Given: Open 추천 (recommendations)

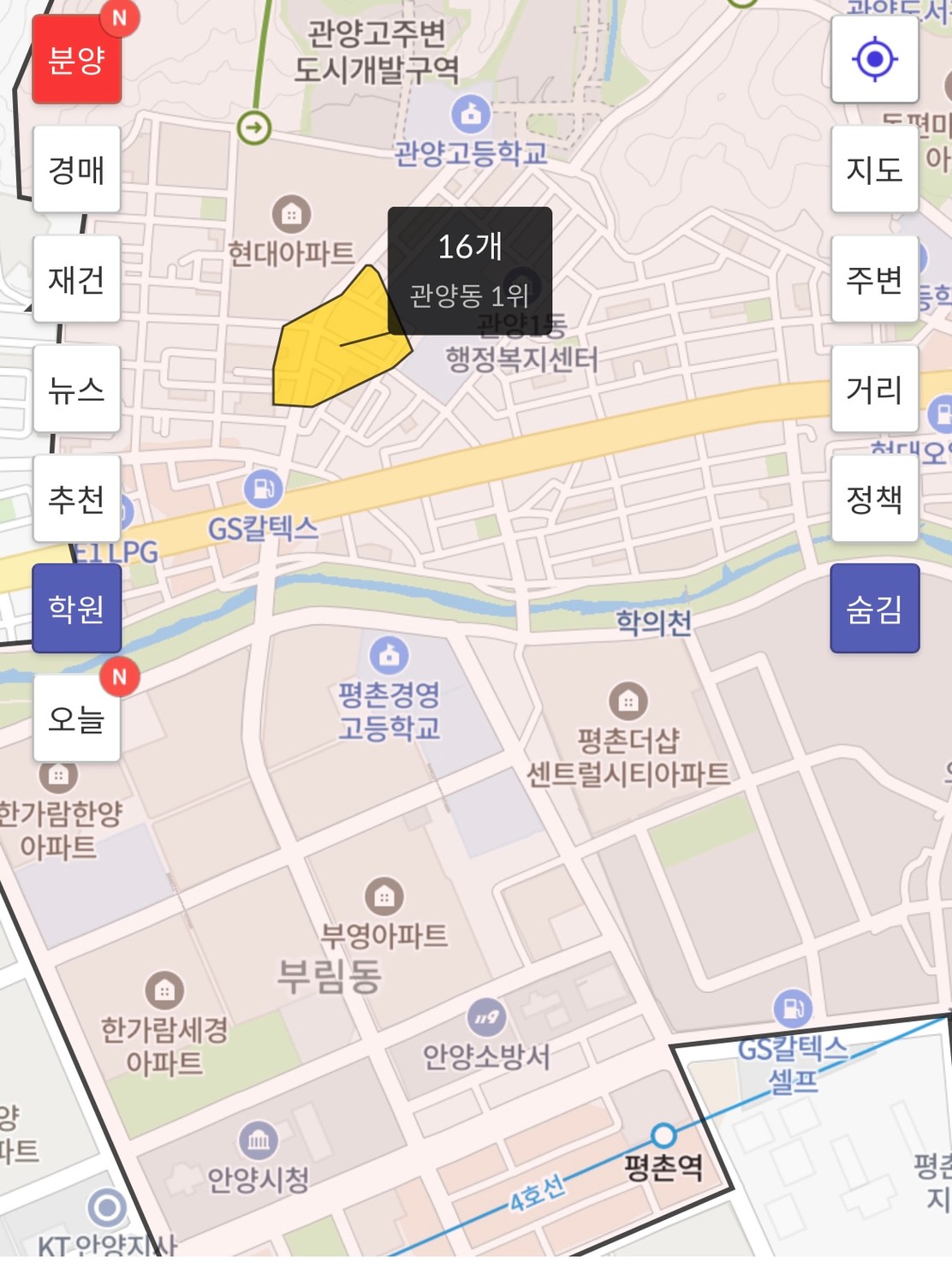Looking at the screenshot, I should click(x=76, y=498).
